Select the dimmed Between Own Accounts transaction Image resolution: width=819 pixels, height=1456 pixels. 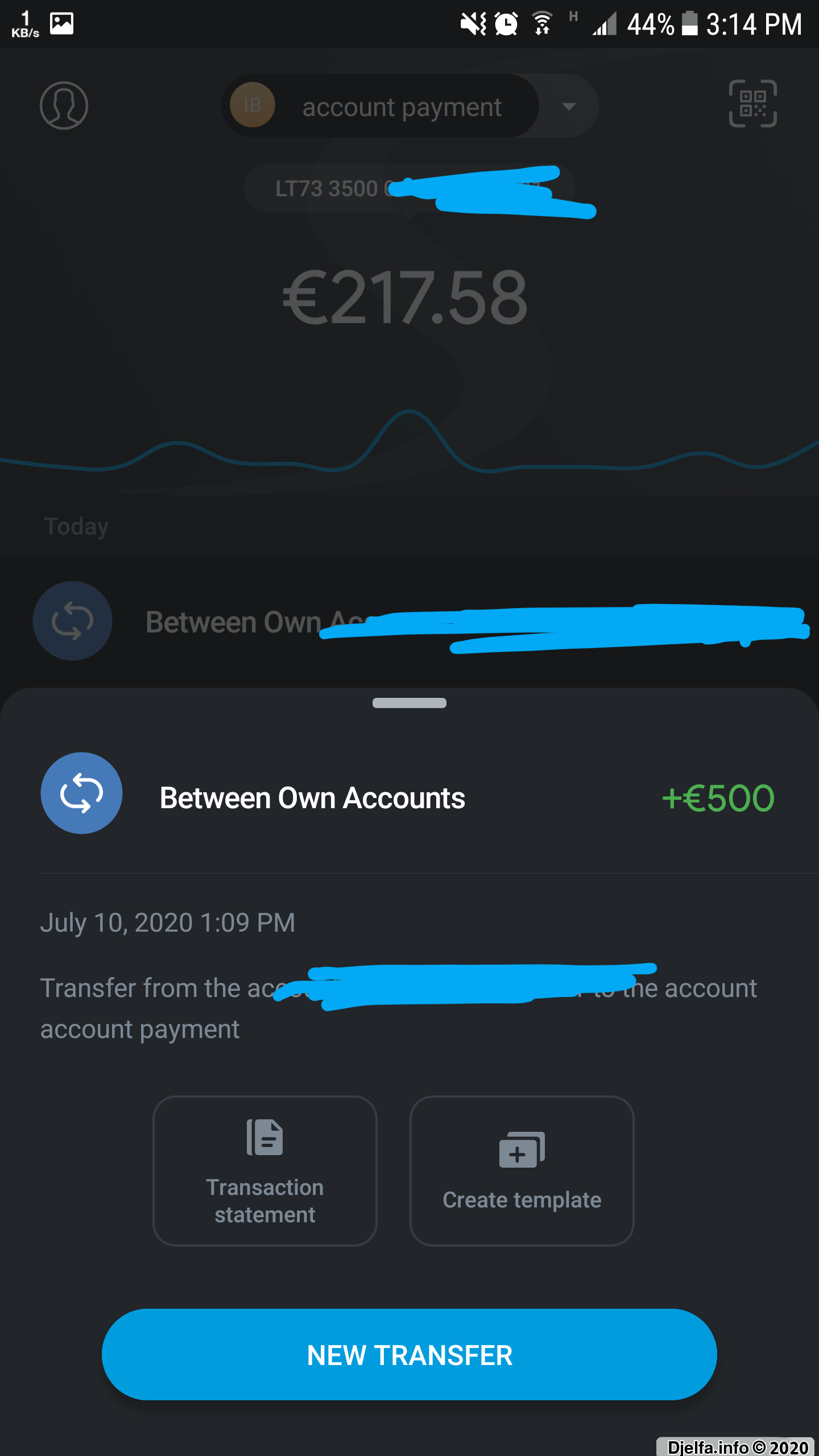tap(409, 621)
